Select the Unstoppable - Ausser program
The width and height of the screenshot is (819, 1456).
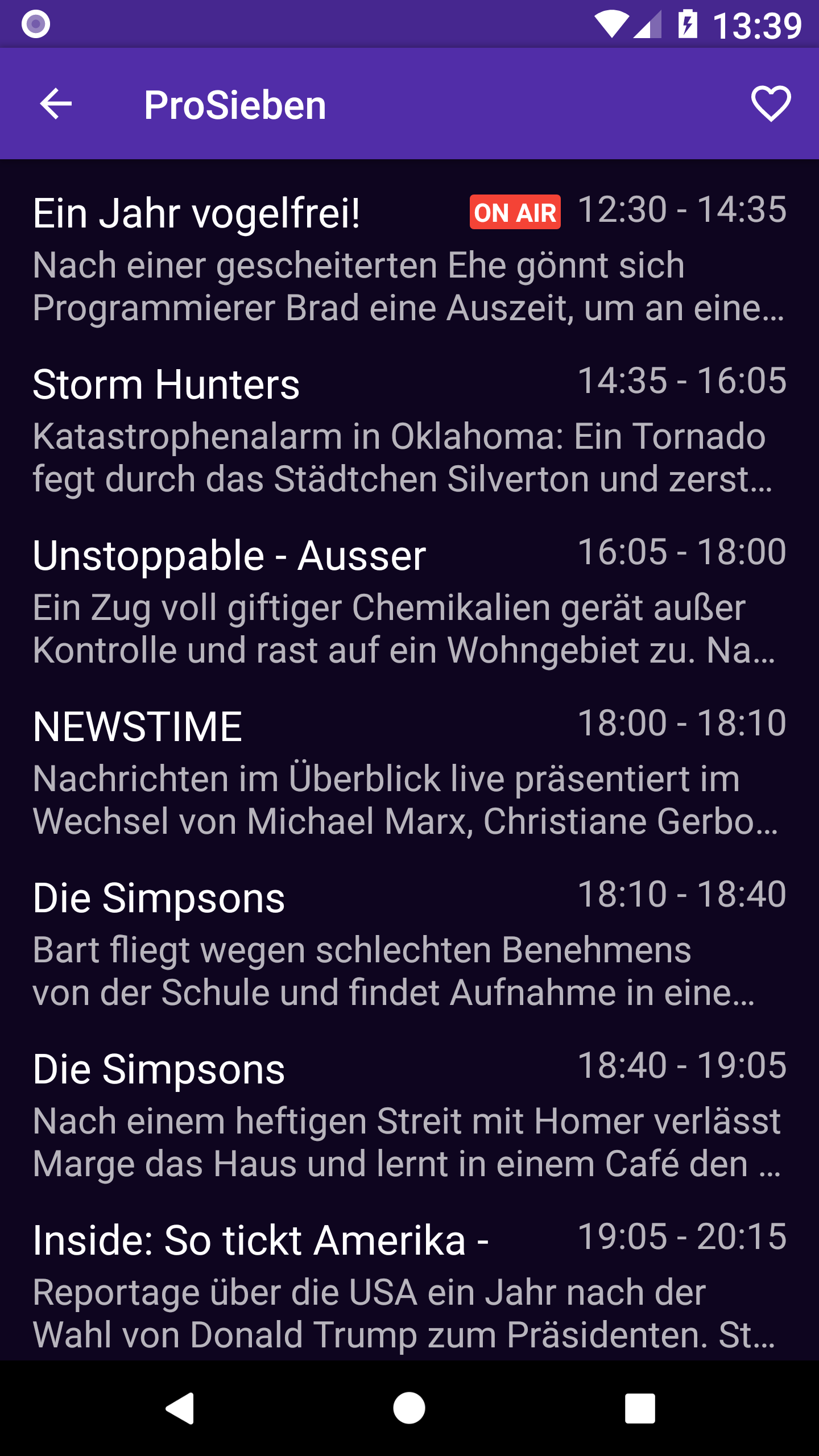pos(409,601)
